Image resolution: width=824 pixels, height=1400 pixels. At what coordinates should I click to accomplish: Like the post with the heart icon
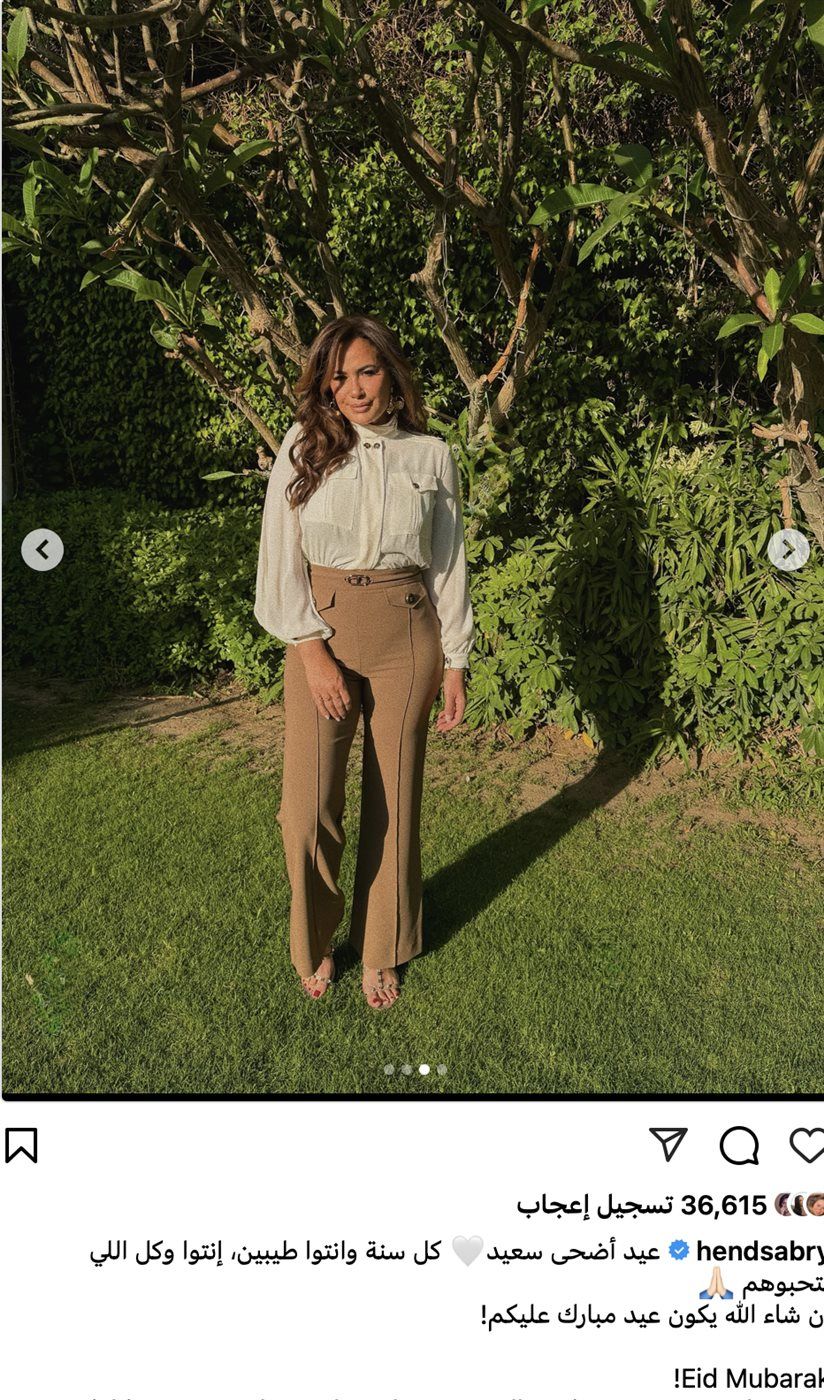(807, 1145)
